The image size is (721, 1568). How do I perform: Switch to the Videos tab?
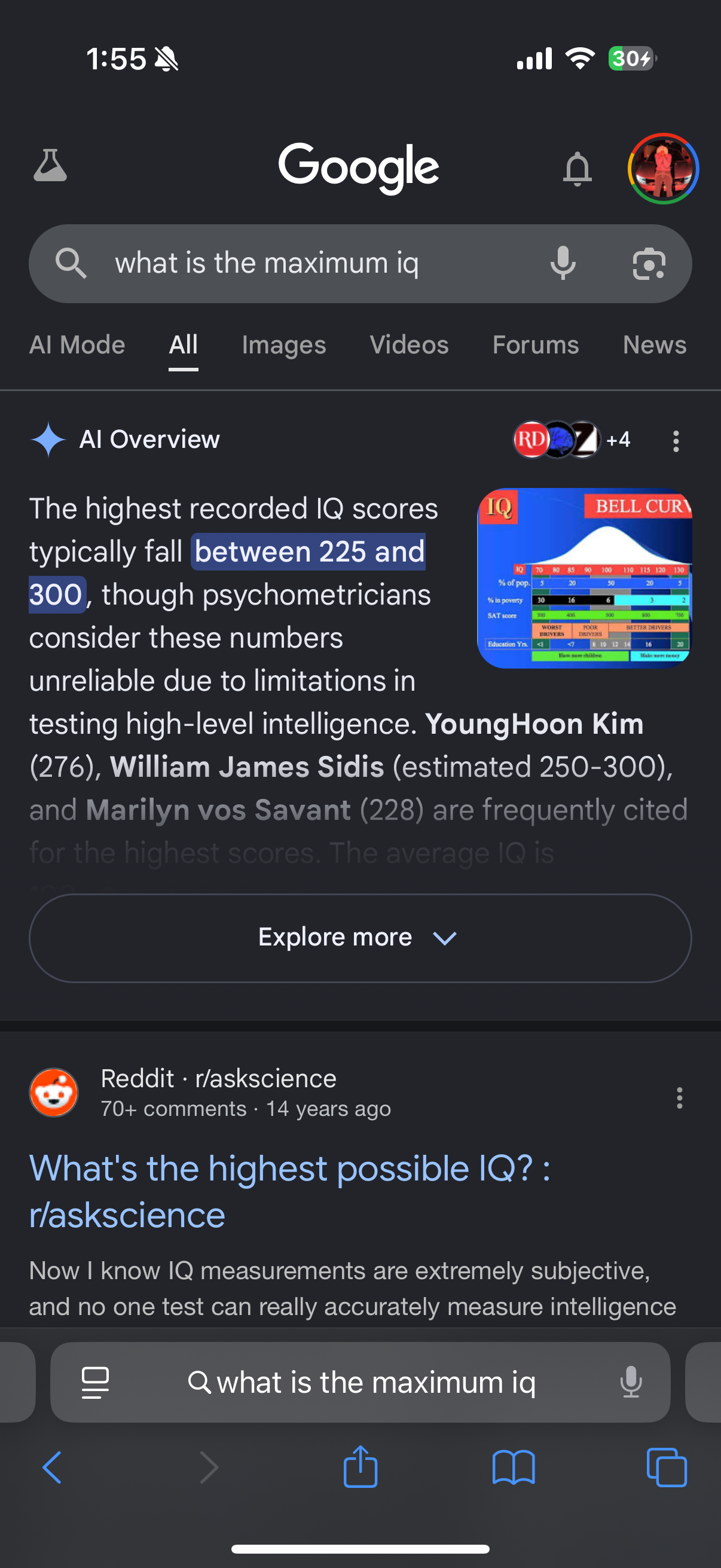click(x=409, y=345)
